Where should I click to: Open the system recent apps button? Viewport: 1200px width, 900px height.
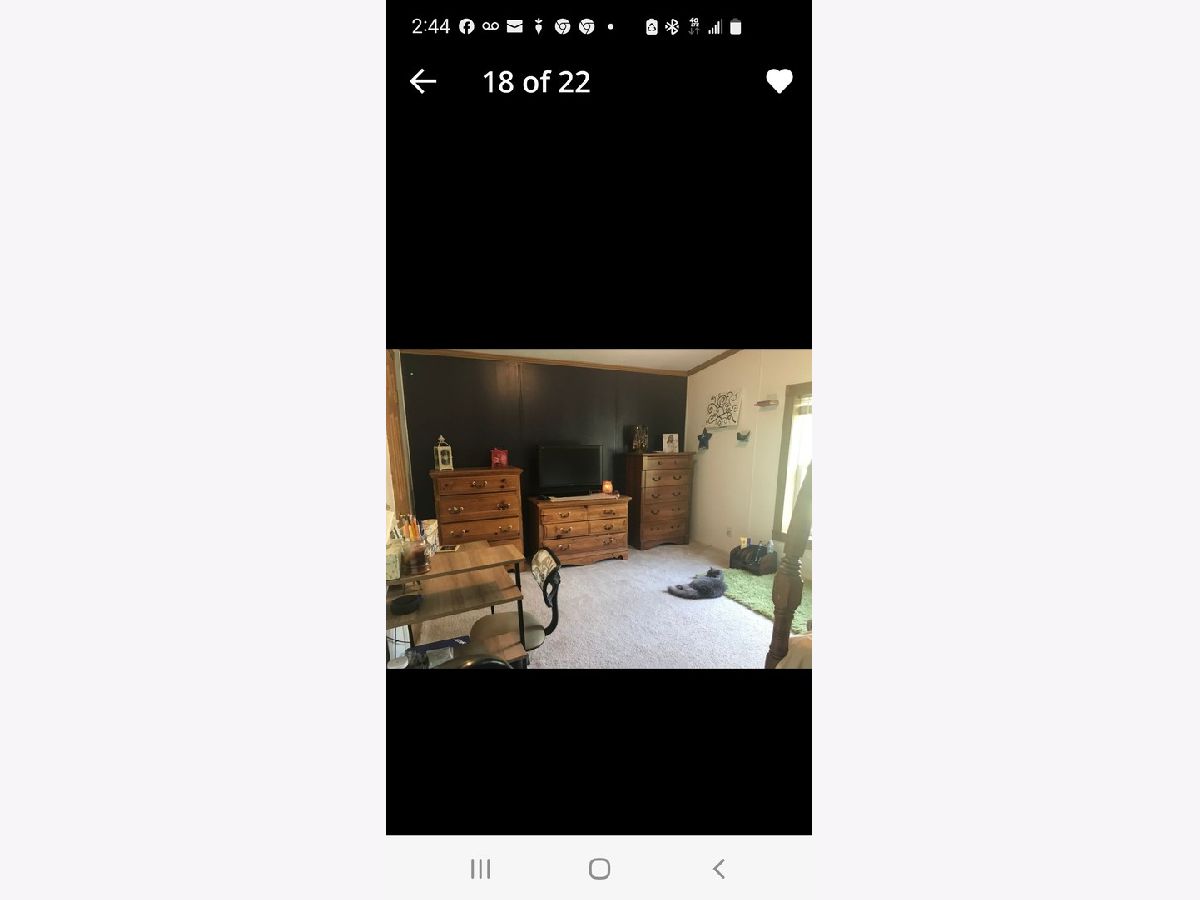(481, 869)
